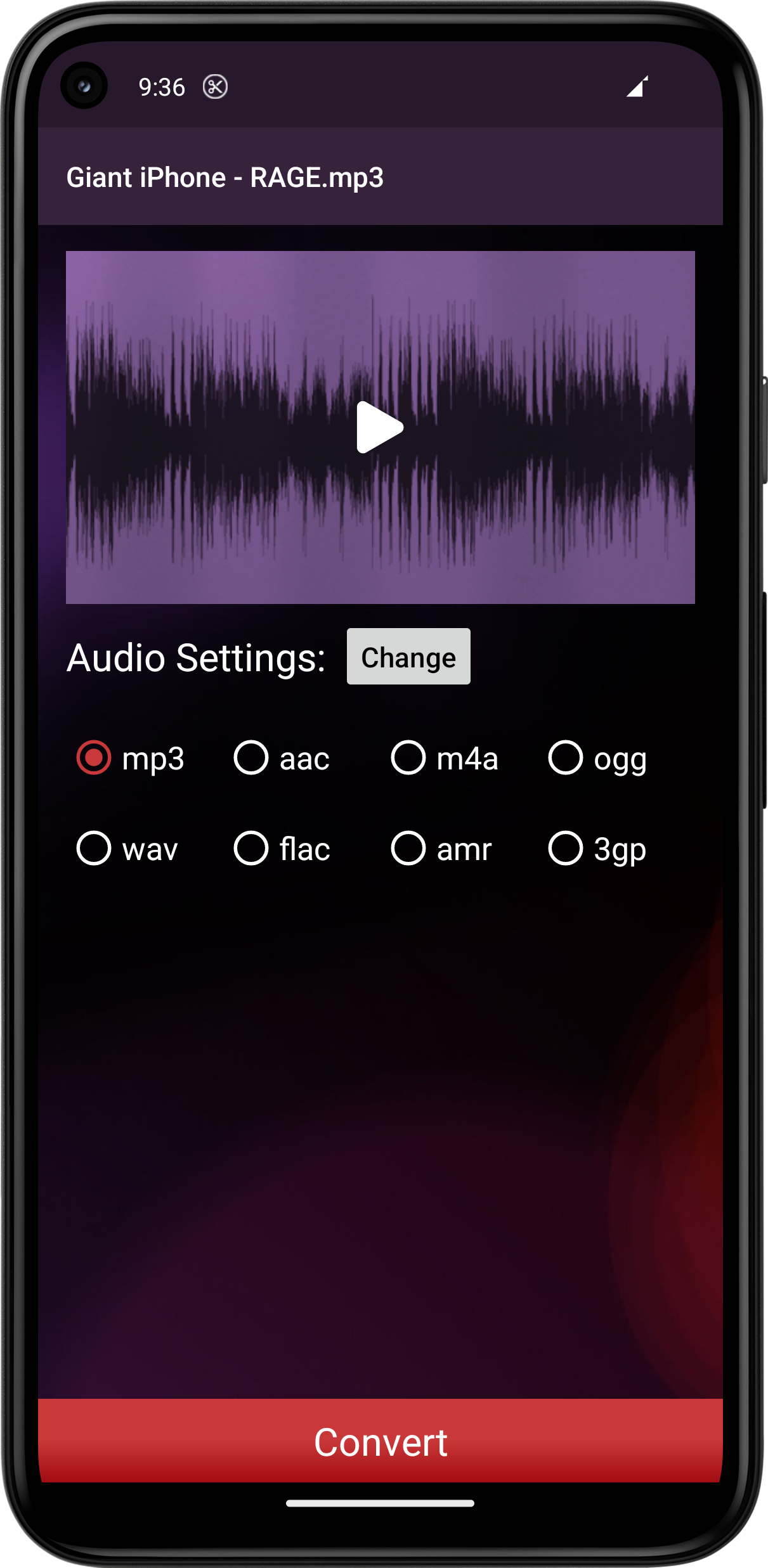
Task: Tap the front camera cutout area
Action: 84,86
